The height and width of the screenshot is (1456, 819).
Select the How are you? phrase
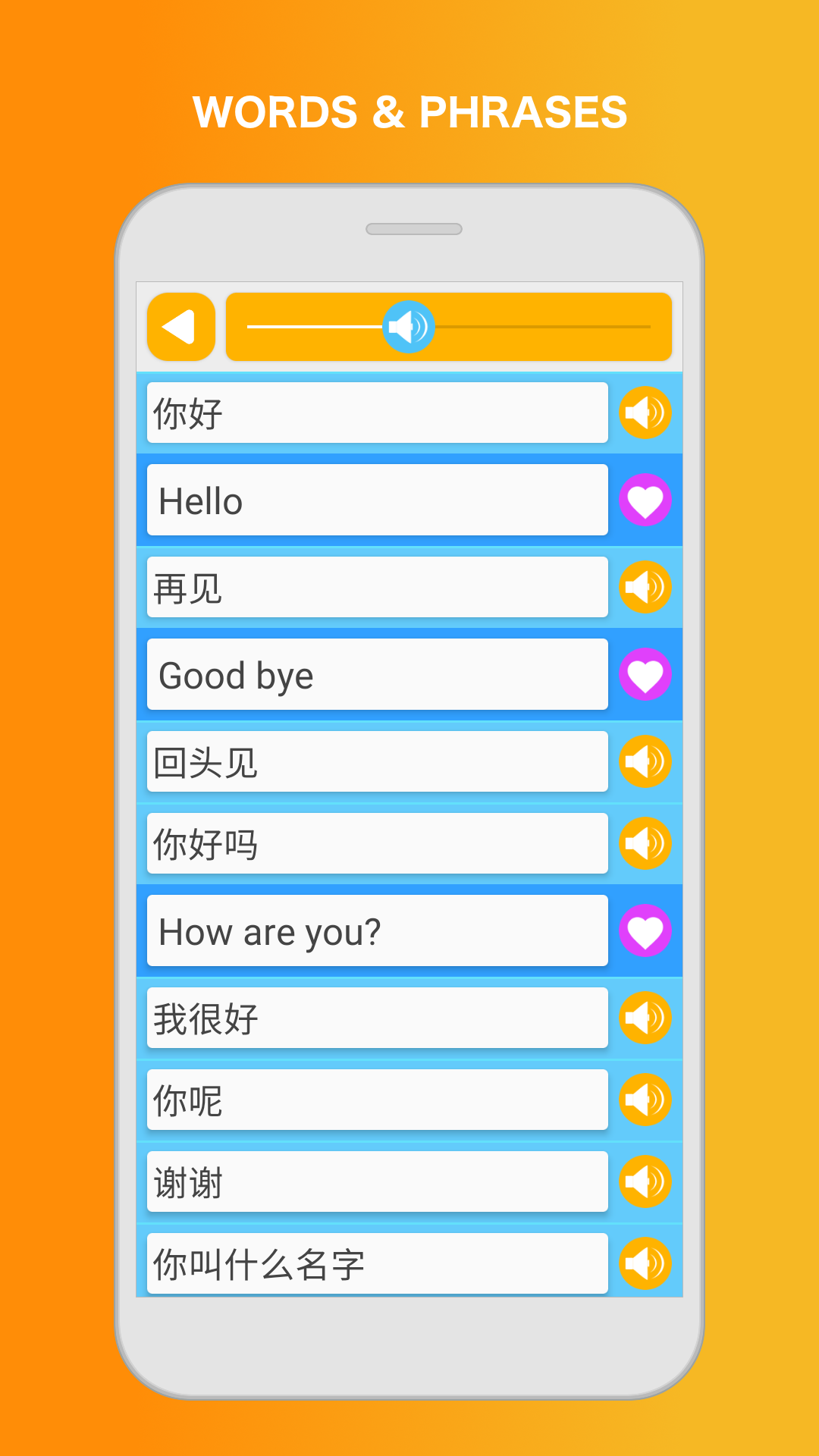click(x=377, y=930)
